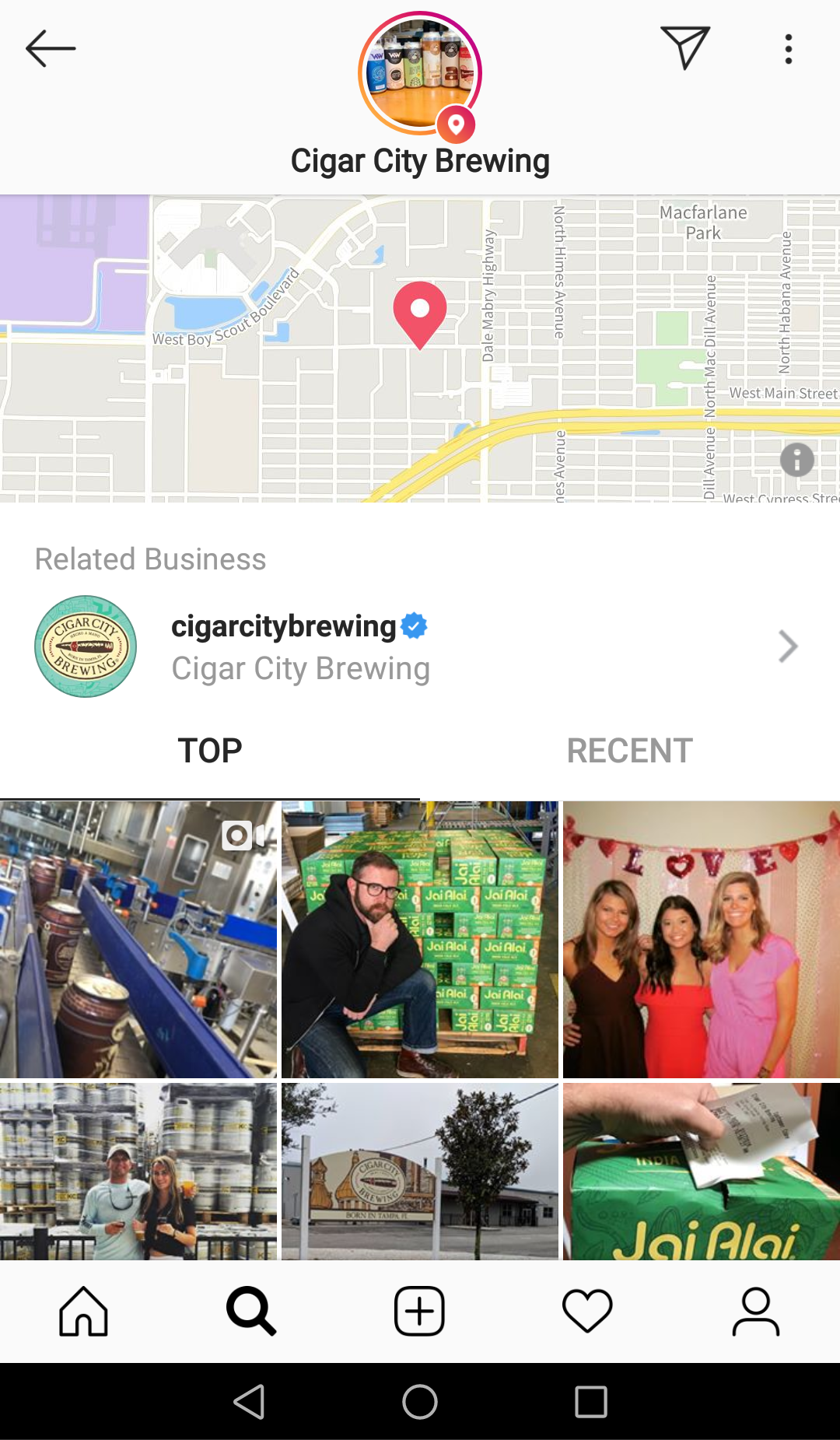
Task: Select the TOP posts tab
Action: tap(210, 752)
